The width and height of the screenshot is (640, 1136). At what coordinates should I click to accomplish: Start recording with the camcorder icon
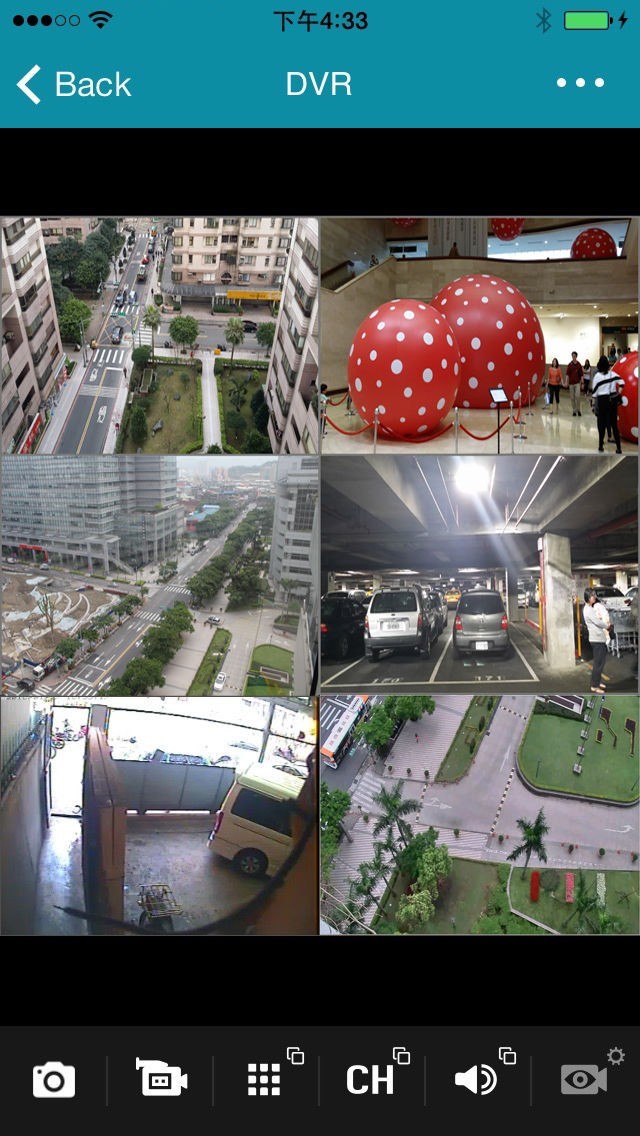pyautogui.click(x=161, y=1078)
